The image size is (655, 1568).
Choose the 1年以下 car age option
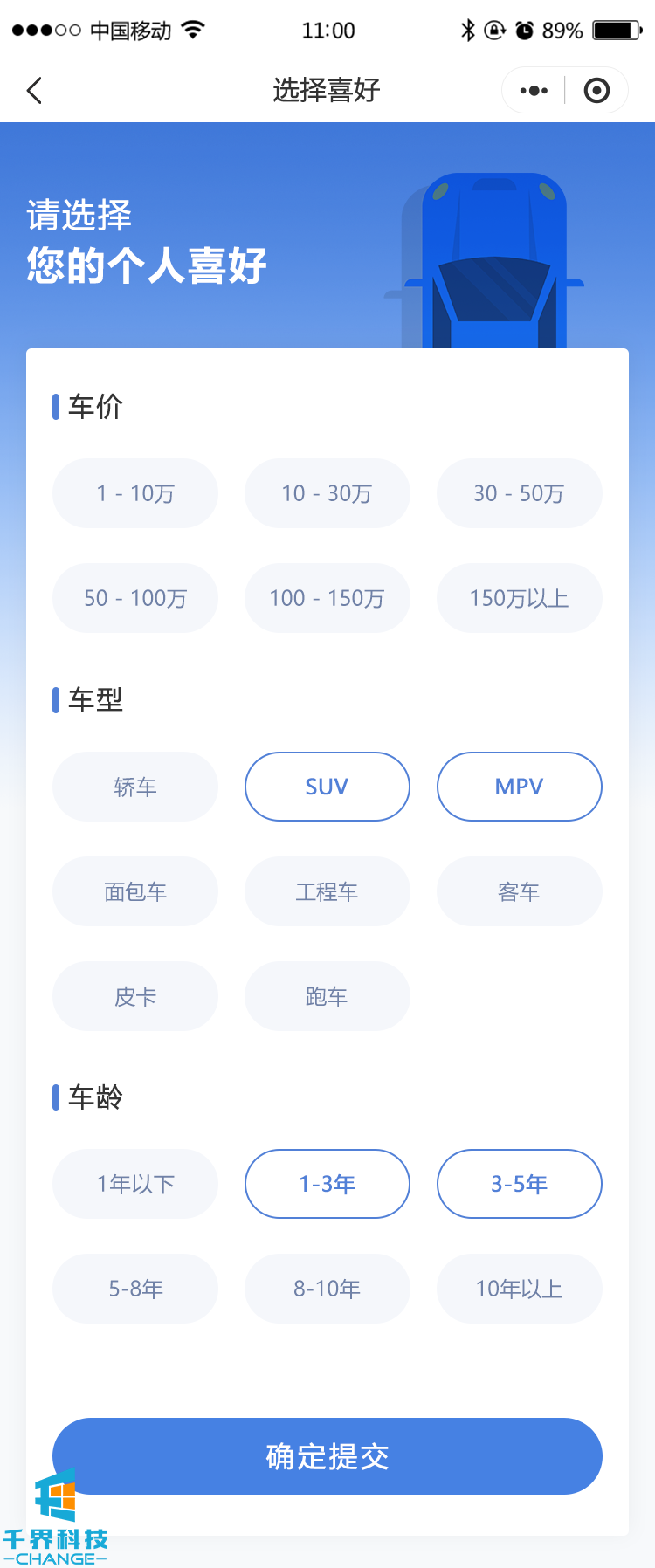pos(135,1184)
